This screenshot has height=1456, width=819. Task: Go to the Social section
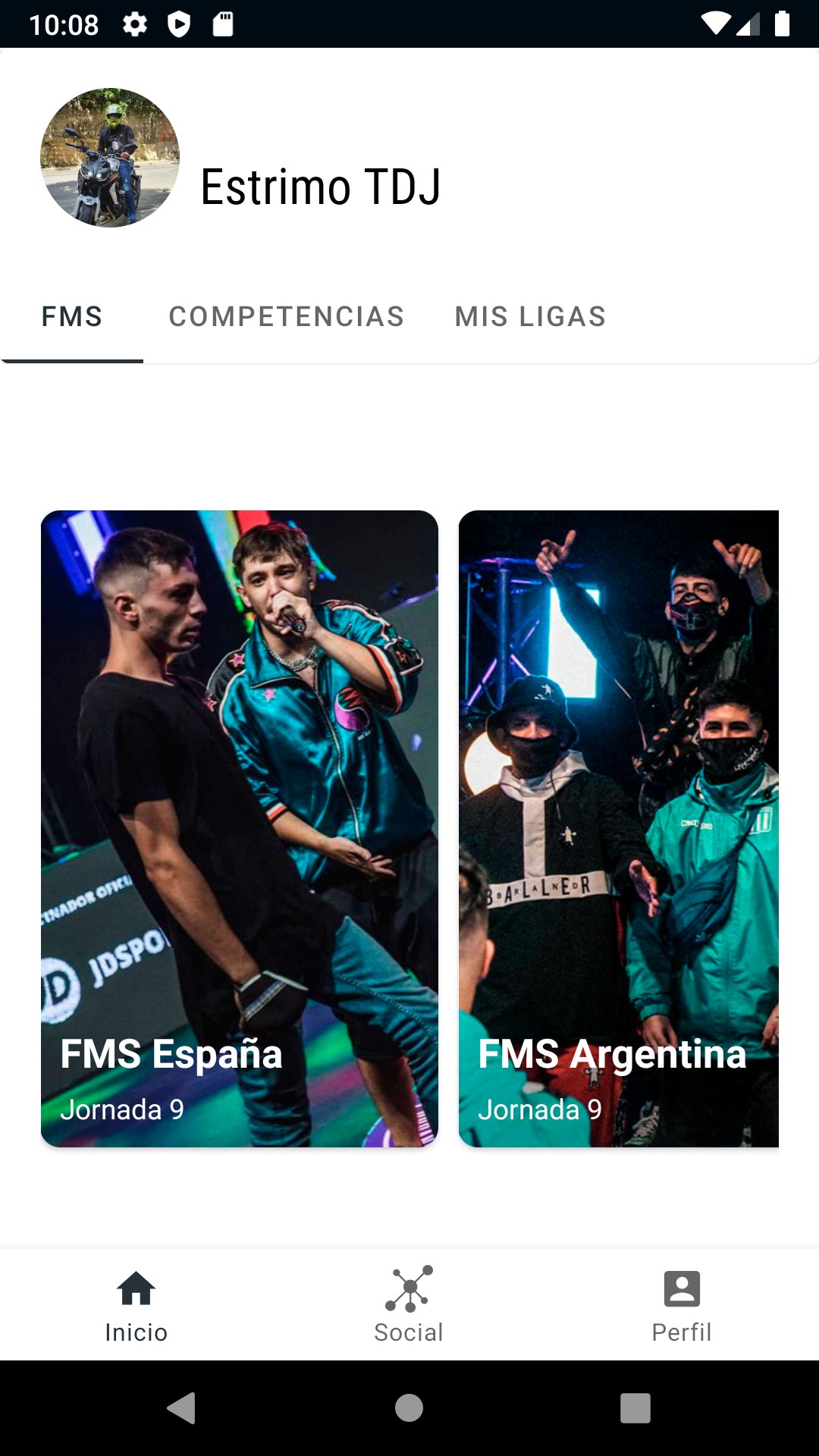click(409, 1304)
